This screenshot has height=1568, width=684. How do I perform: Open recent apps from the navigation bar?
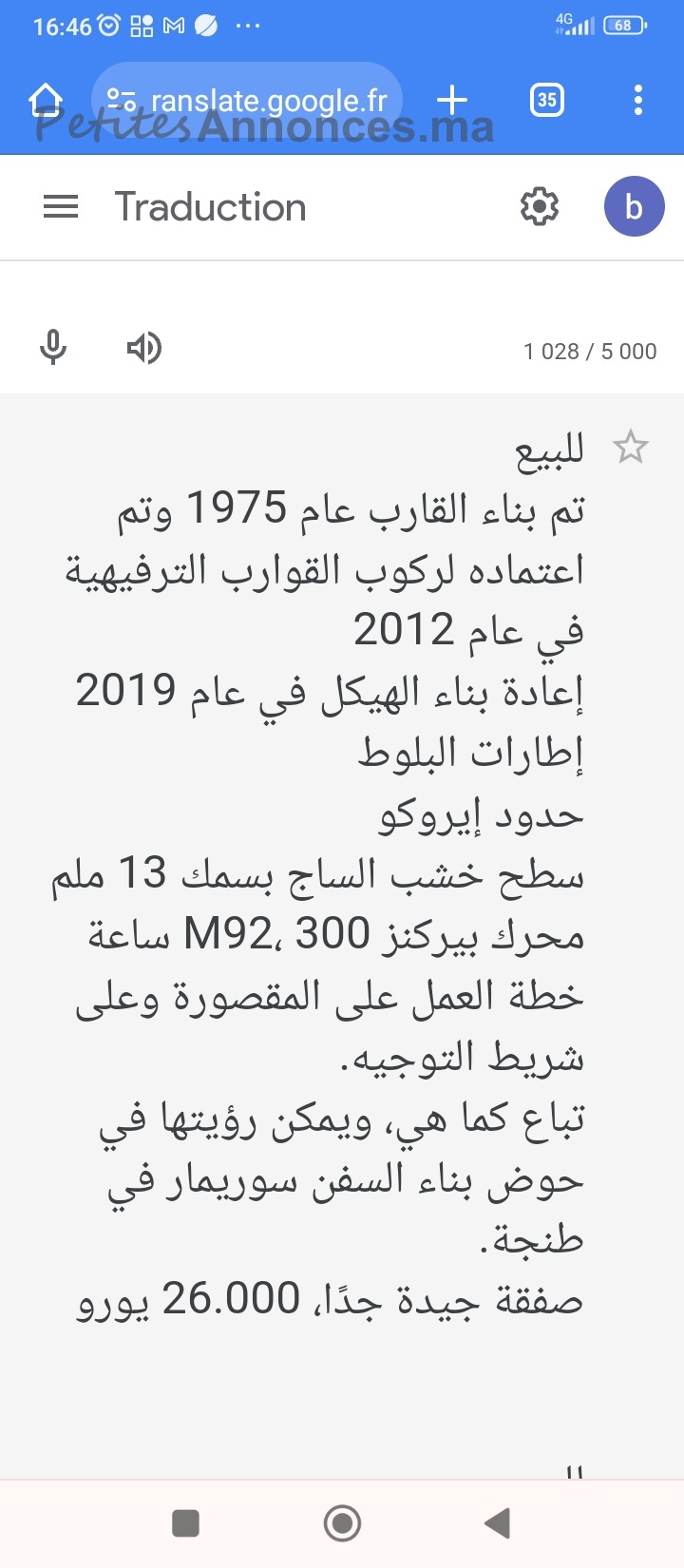pos(185,1523)
